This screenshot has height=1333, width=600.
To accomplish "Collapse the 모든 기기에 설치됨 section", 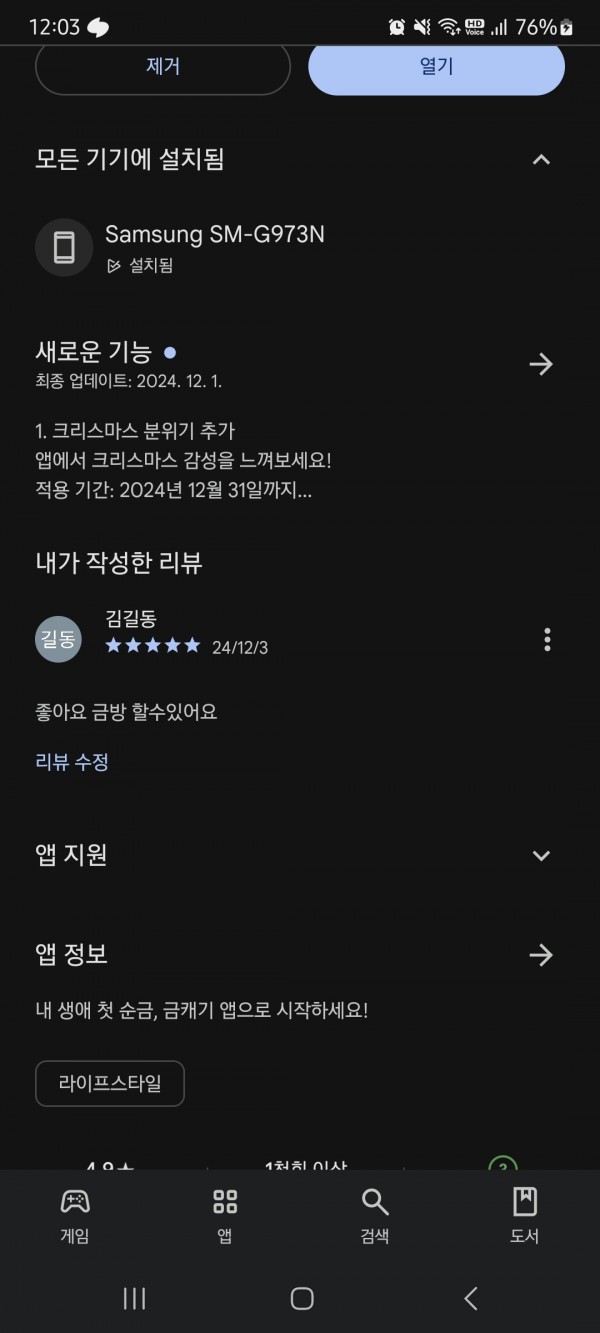I will (541, 159).
